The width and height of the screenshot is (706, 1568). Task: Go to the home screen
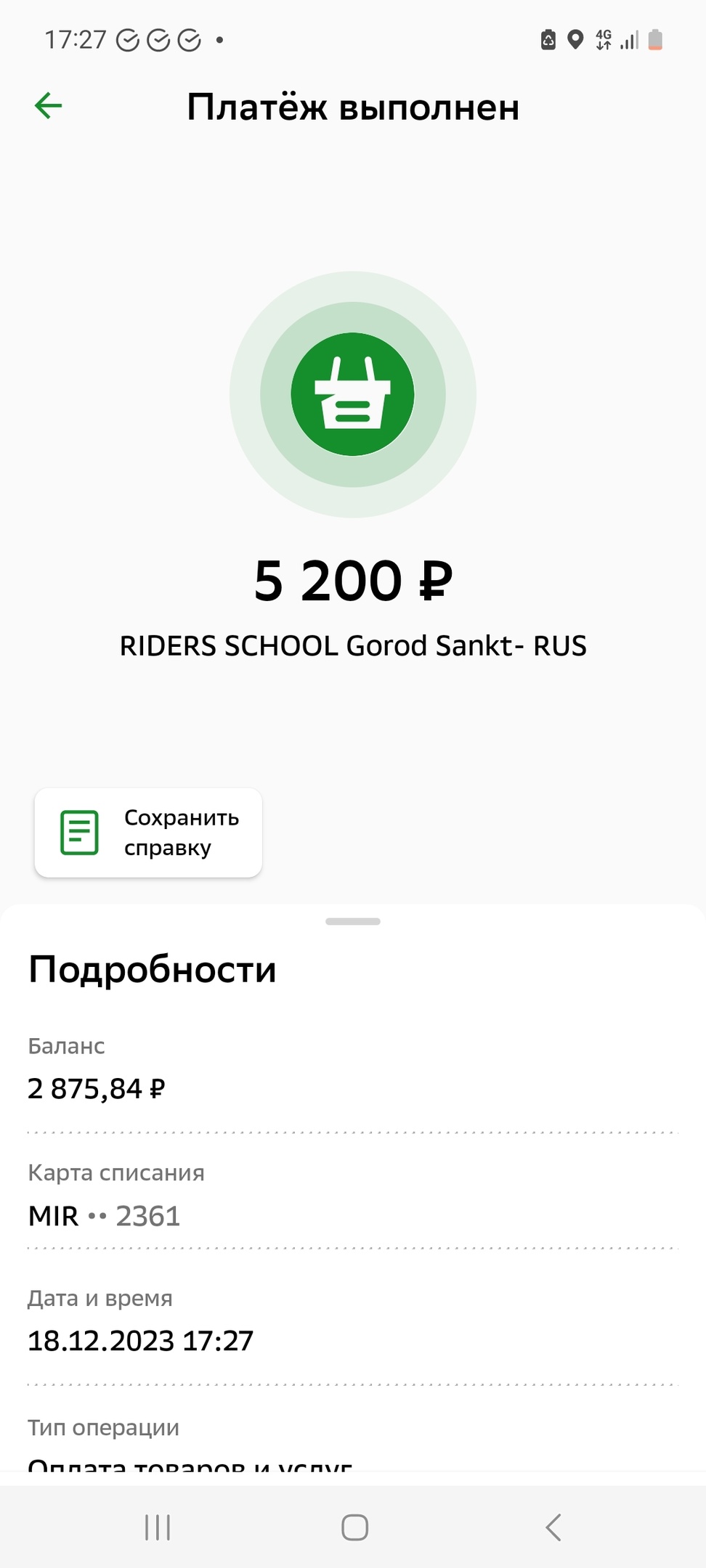click(x=354, y=1527)
